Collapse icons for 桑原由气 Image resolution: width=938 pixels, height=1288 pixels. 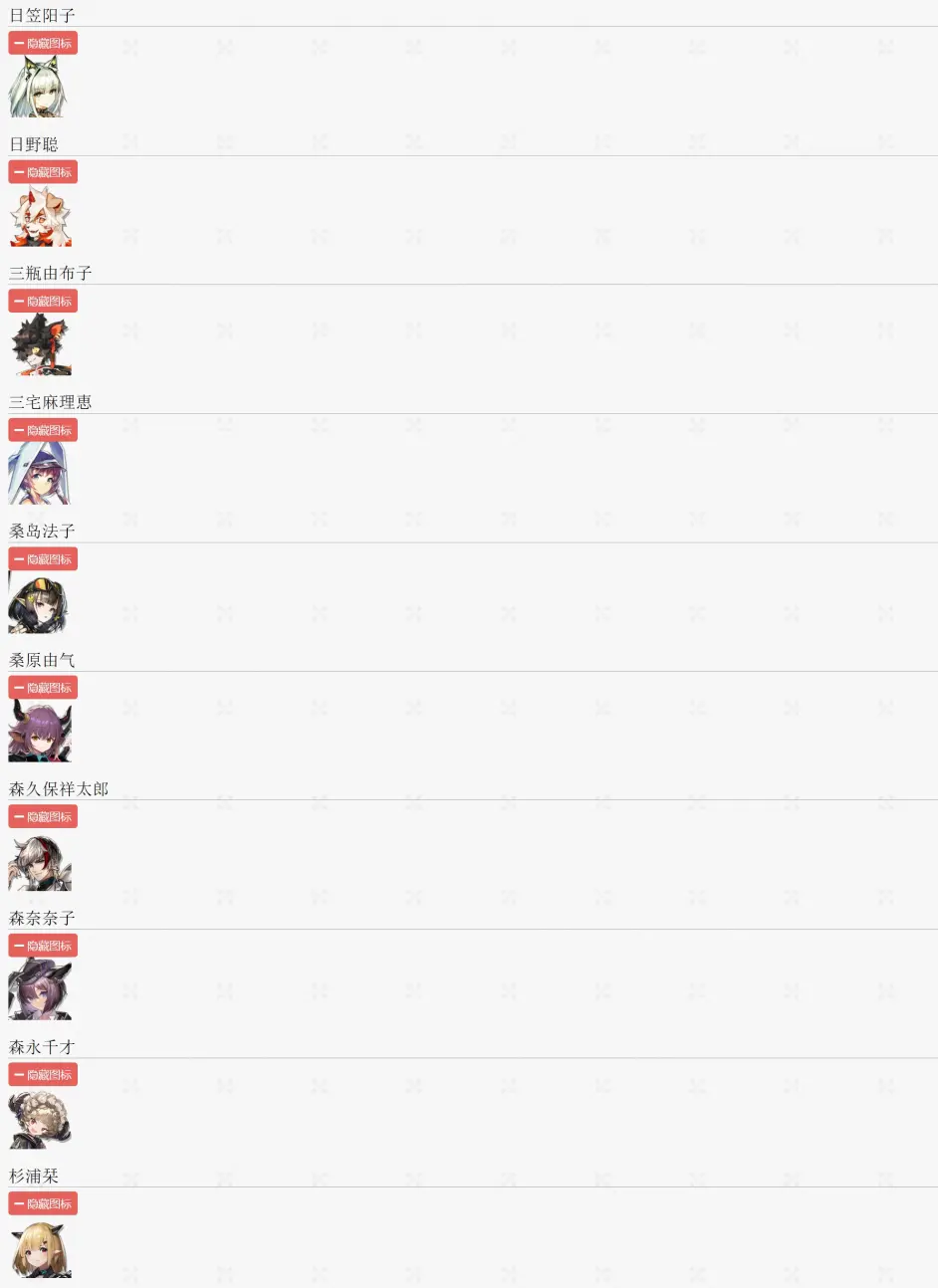click(x=43, y=688)
